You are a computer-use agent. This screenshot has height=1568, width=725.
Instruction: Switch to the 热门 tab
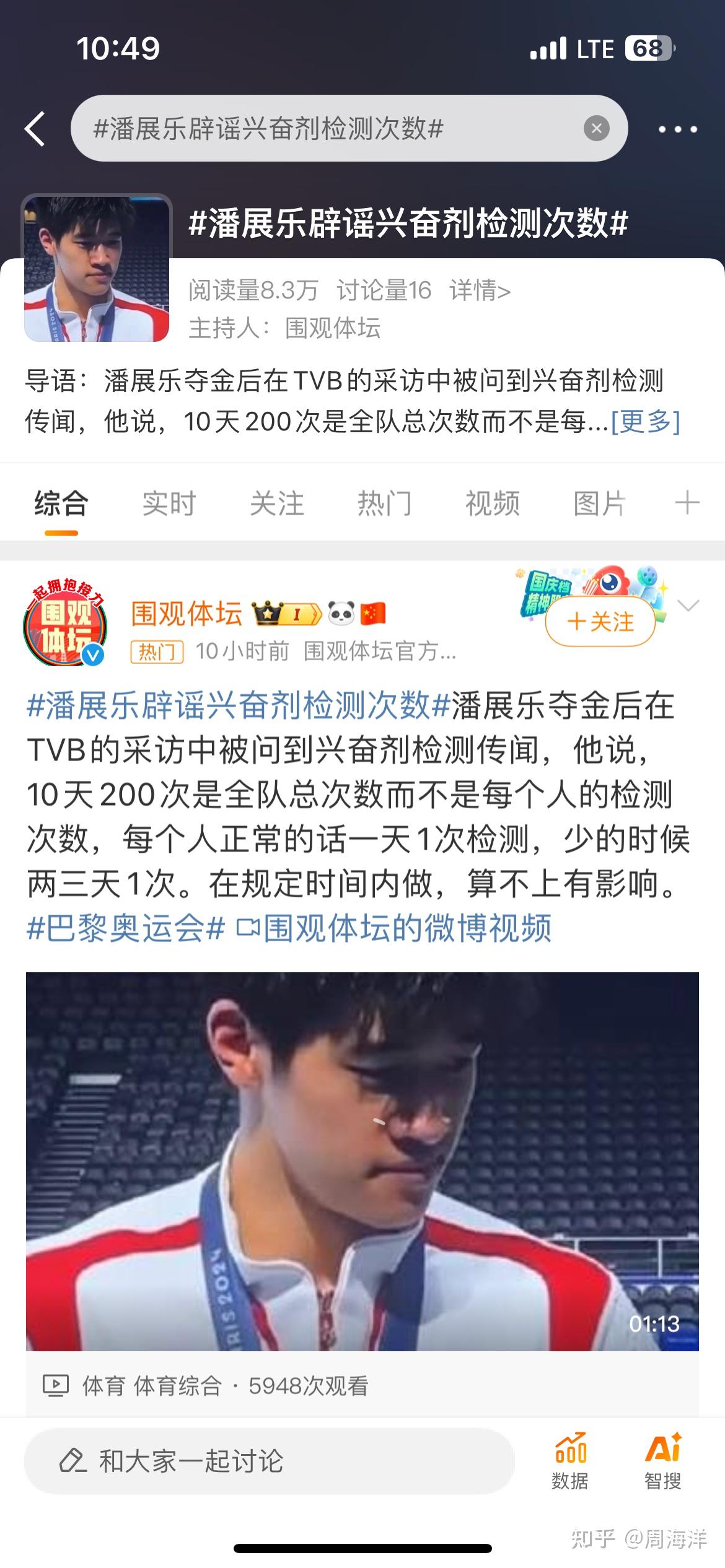pos(384,503)
